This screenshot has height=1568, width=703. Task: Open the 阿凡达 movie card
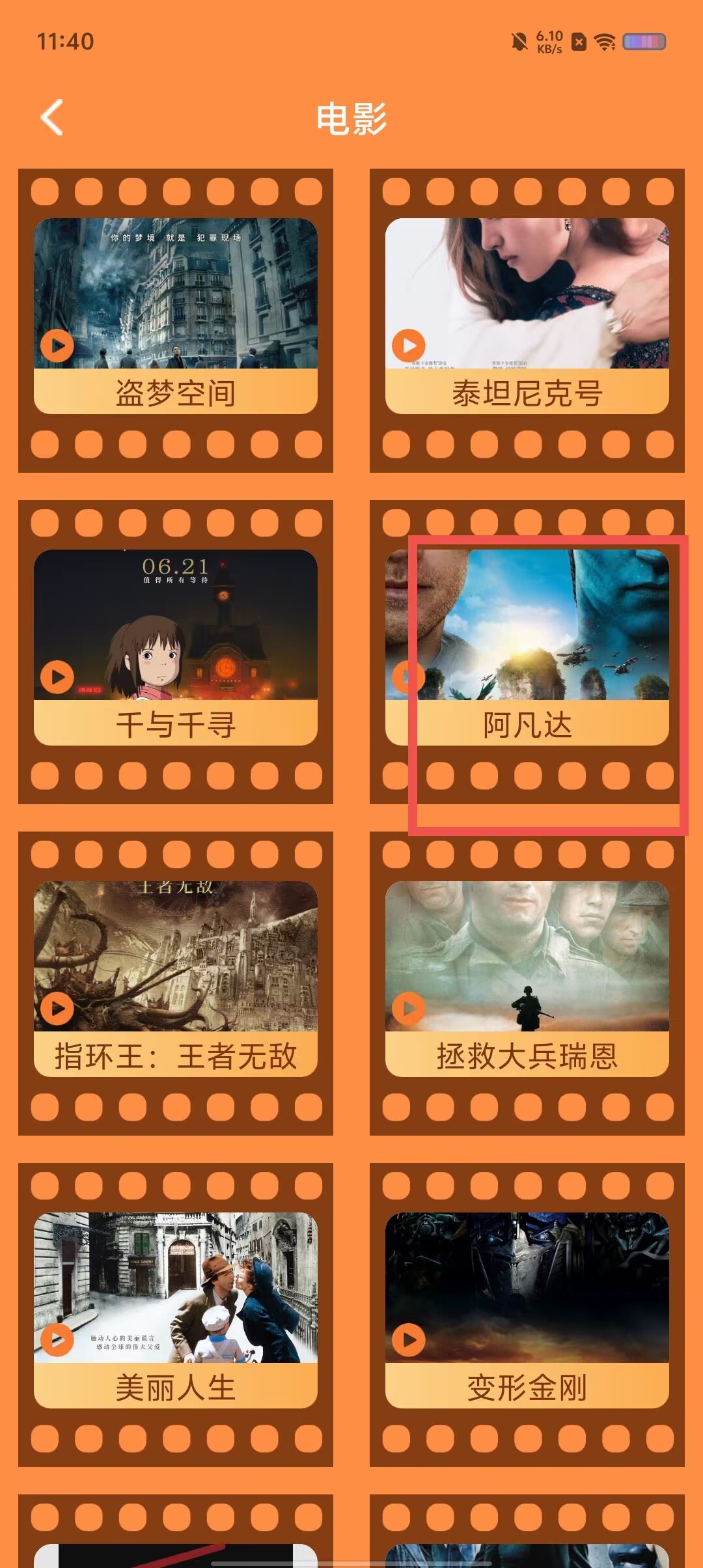527,647
